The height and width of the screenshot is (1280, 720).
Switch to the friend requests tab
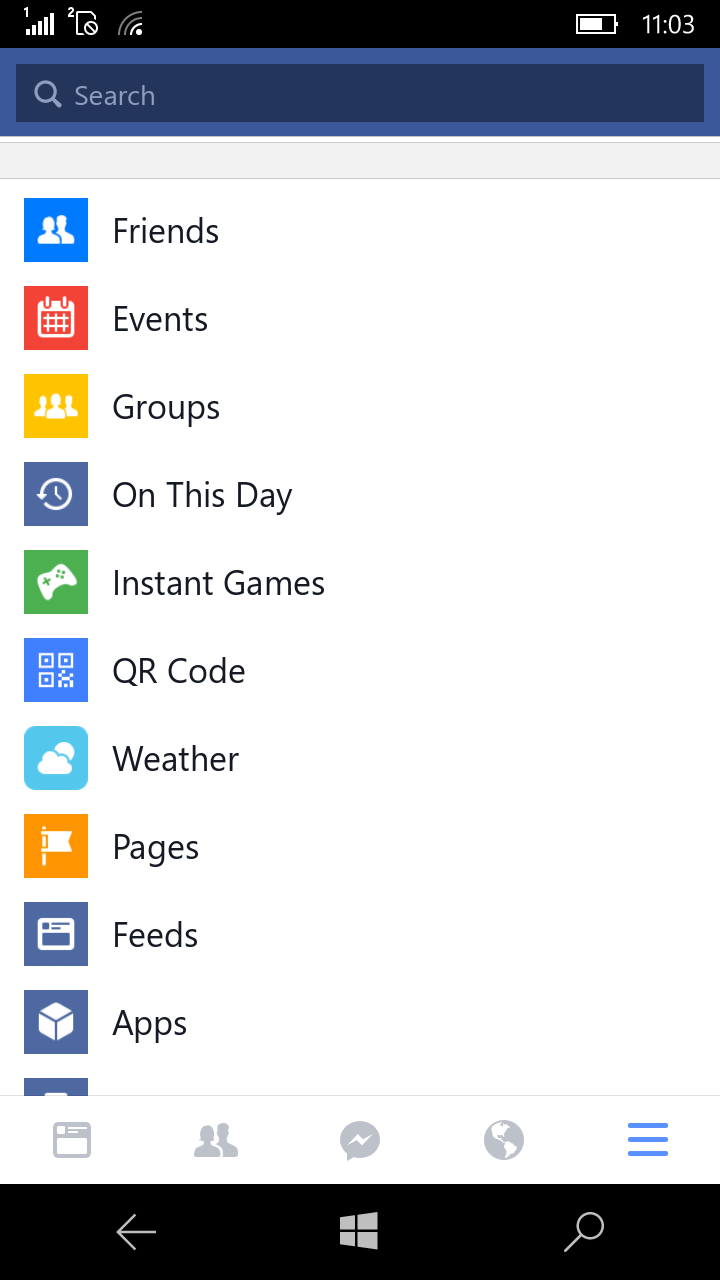click(x=216, y=1140)
